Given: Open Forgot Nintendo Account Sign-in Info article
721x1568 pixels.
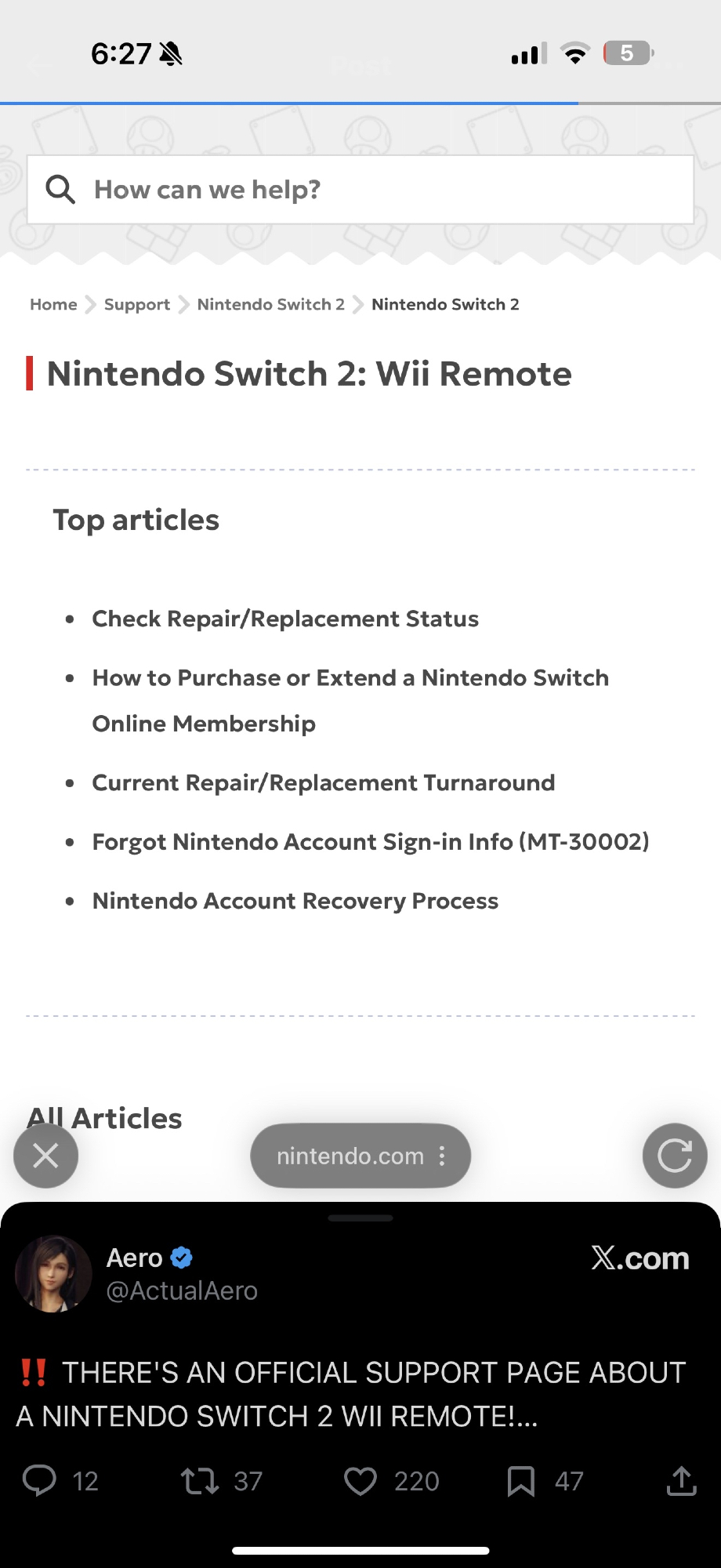Looking at the screenshot, I should 370,841.
